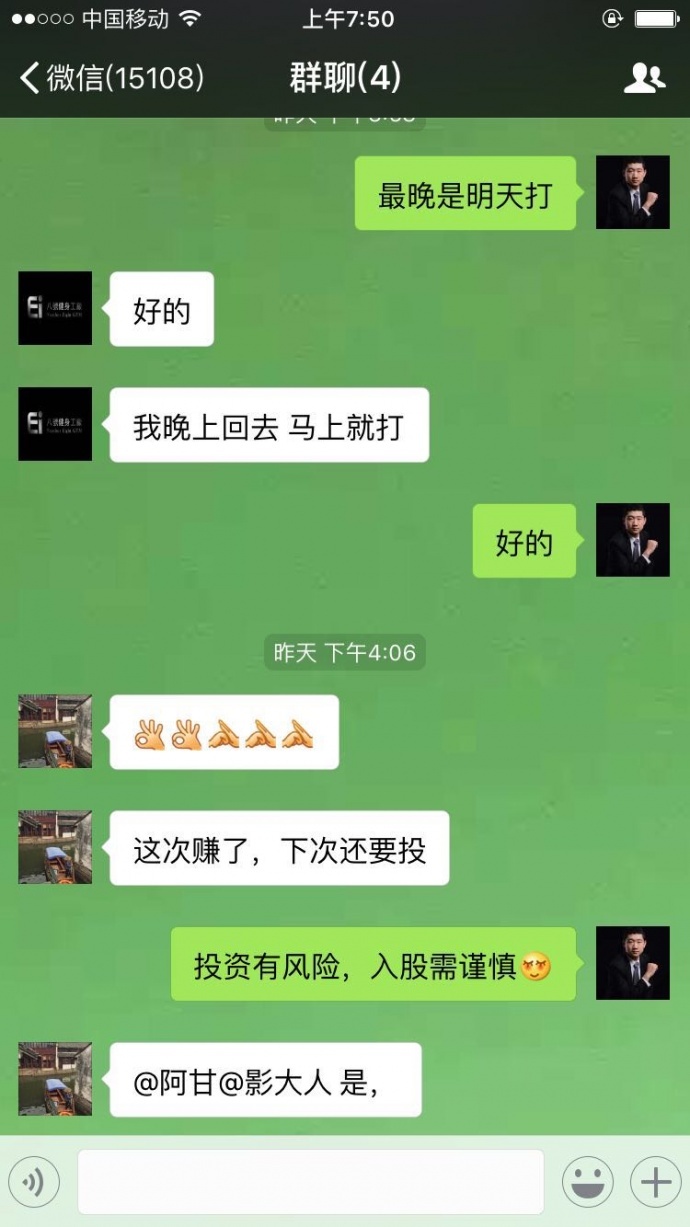Open the plus attachments menu

(655, 1183)
